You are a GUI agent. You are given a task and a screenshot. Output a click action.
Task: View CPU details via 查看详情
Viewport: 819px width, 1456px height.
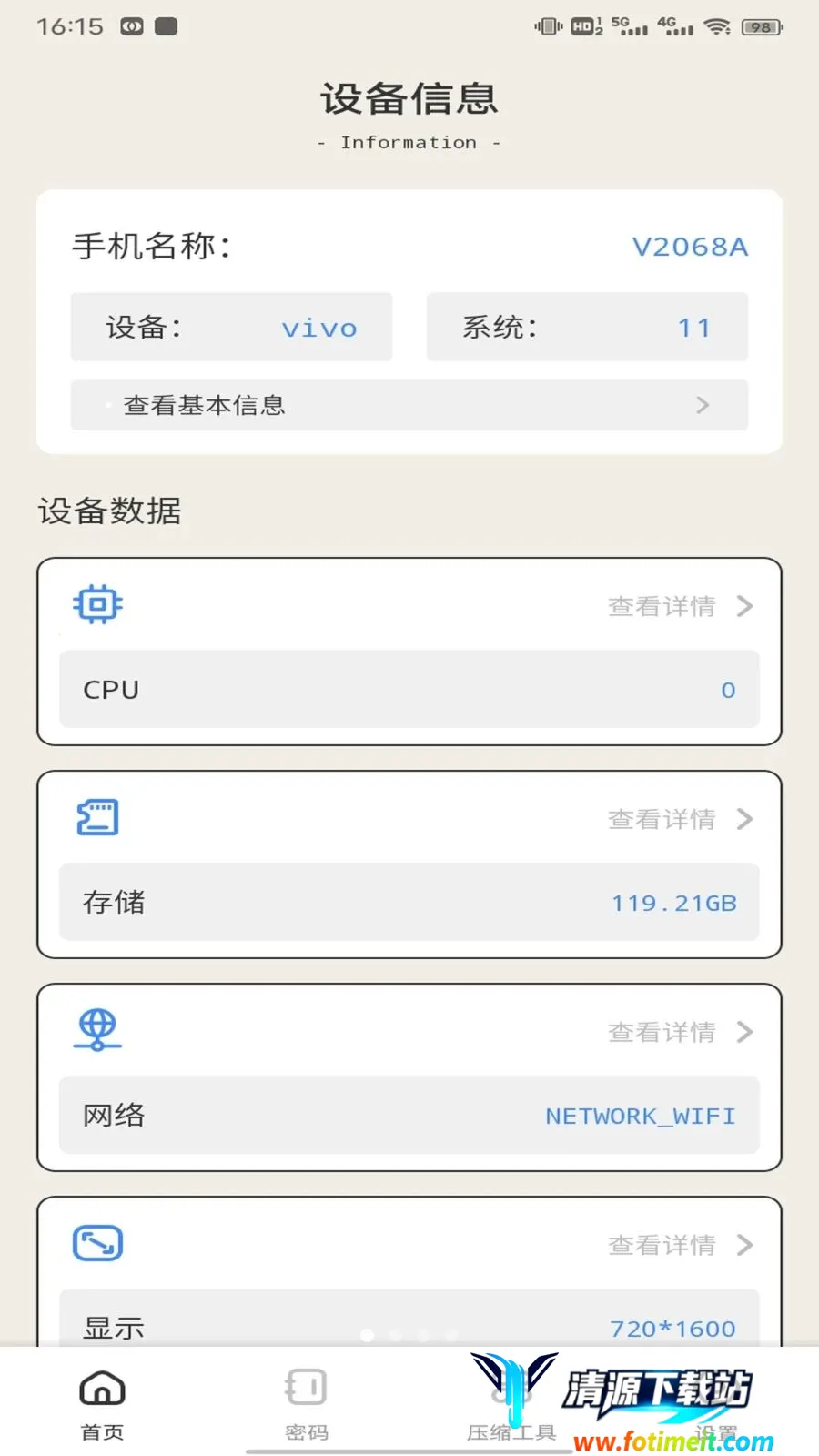point(681,606)
